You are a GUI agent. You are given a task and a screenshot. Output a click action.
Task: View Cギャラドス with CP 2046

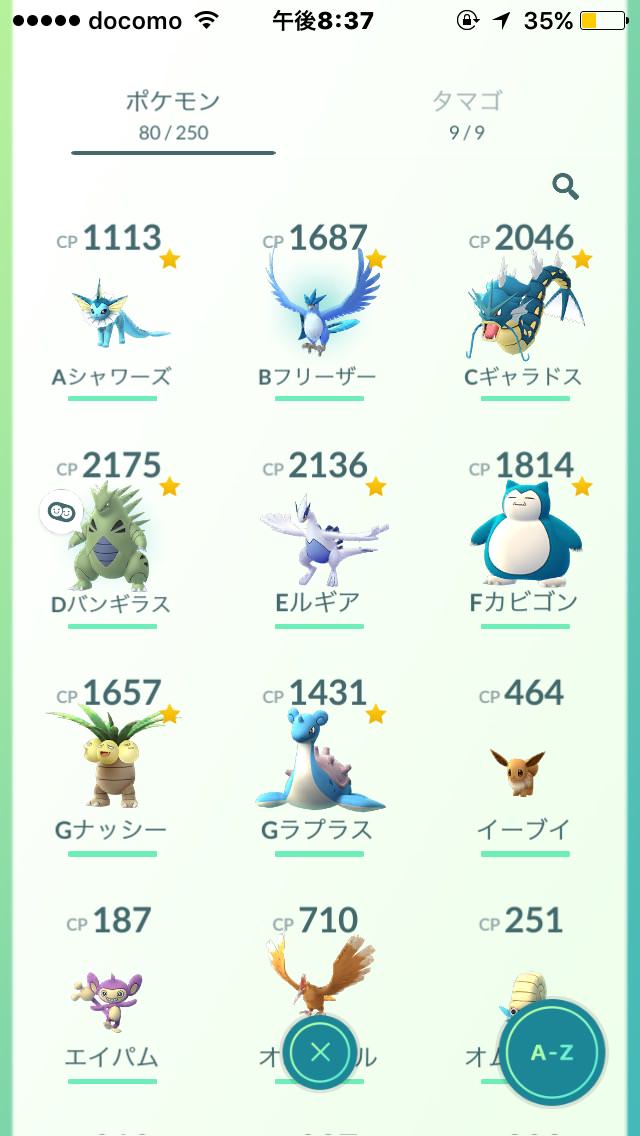pyautogui.click(x=525, y=312)
